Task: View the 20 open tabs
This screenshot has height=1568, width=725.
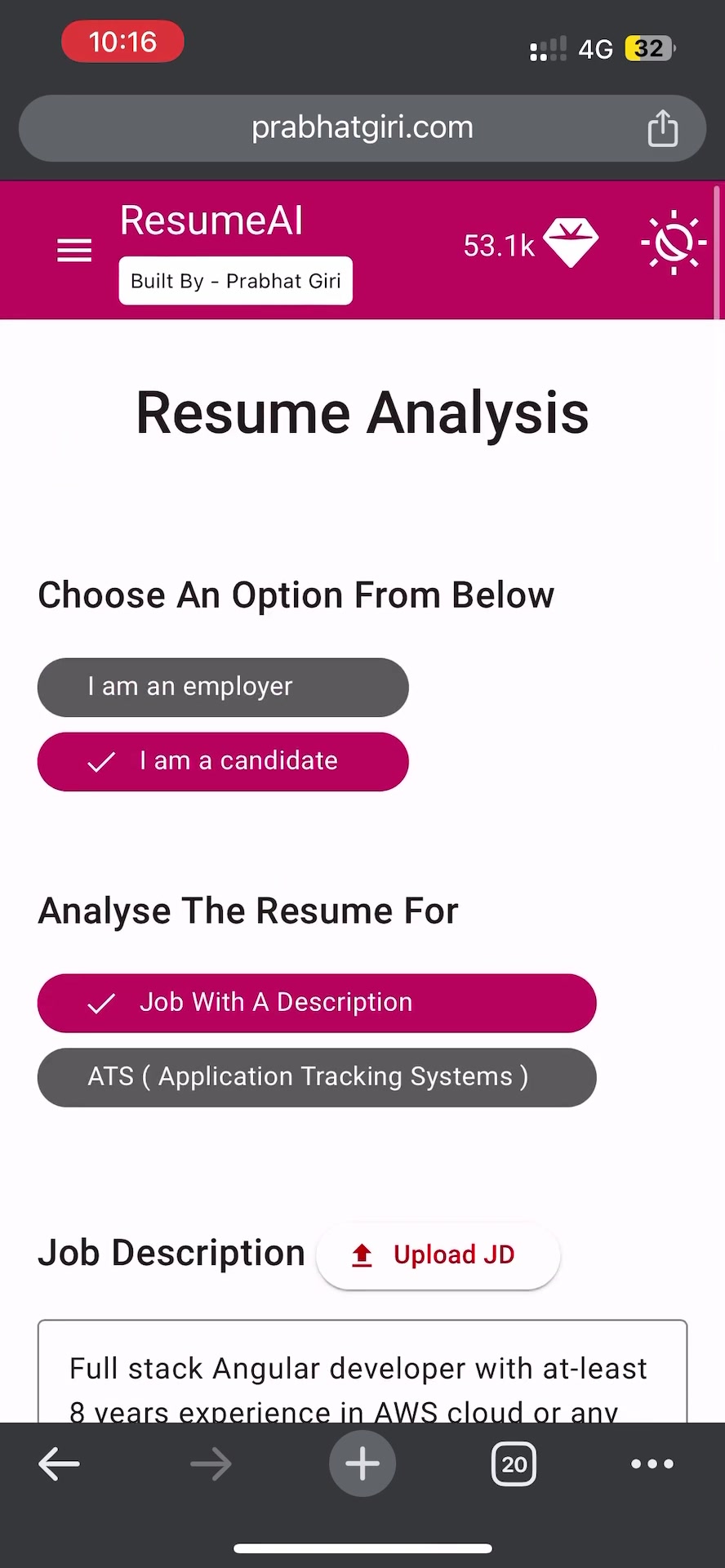Action: pyautogui.click(x=514, y=1463)
